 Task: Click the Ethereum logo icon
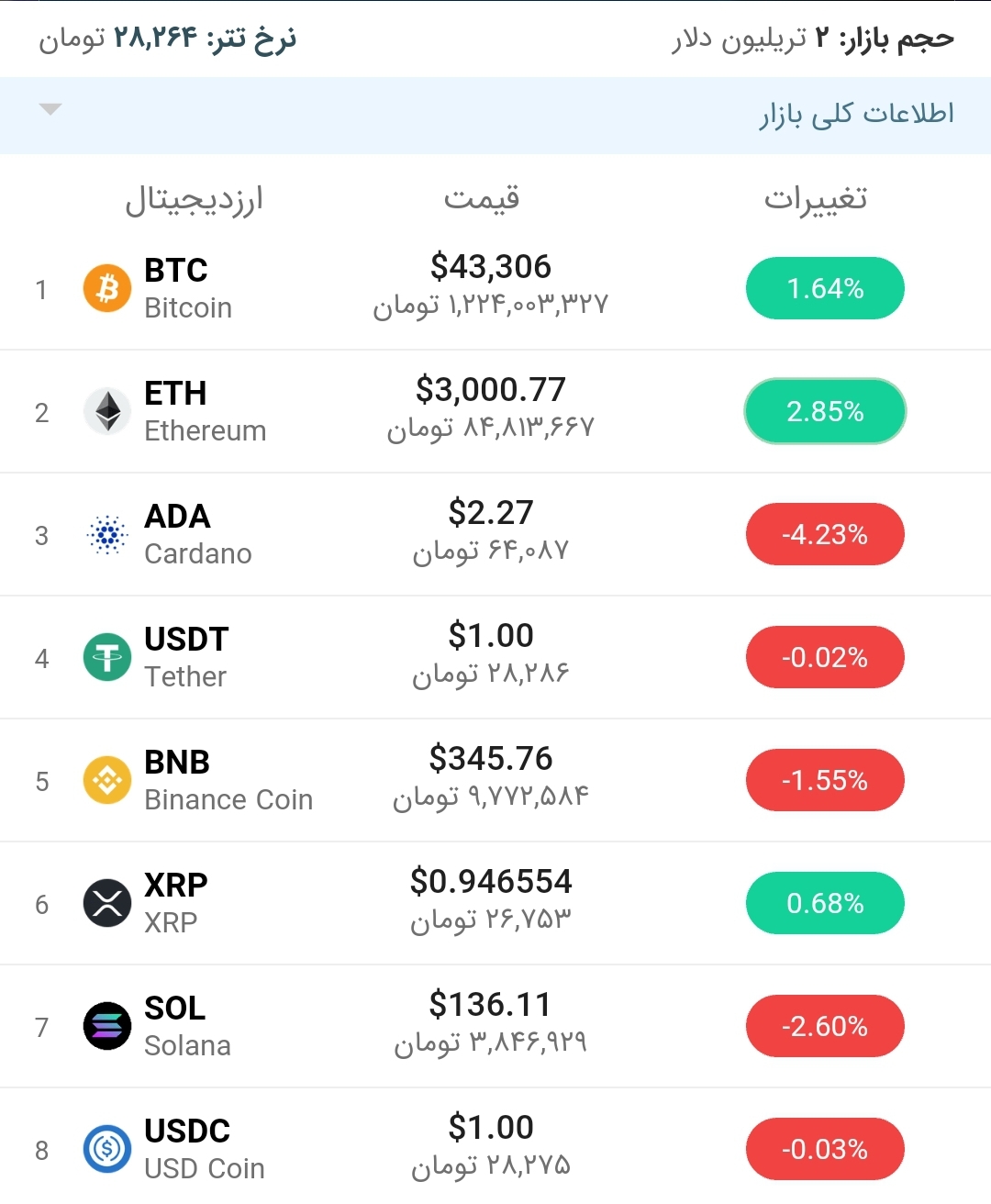click(106, 411)
